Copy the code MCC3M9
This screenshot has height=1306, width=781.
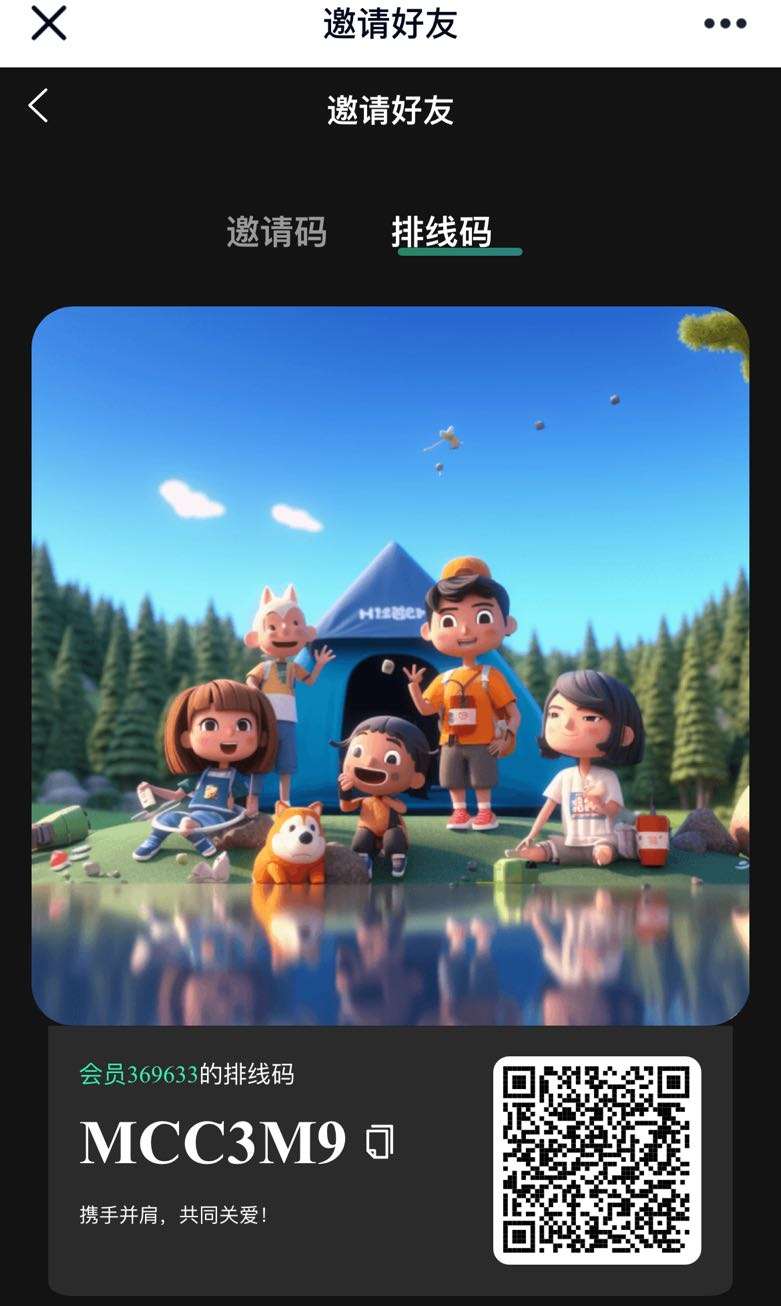click(x=380, y=1142)
